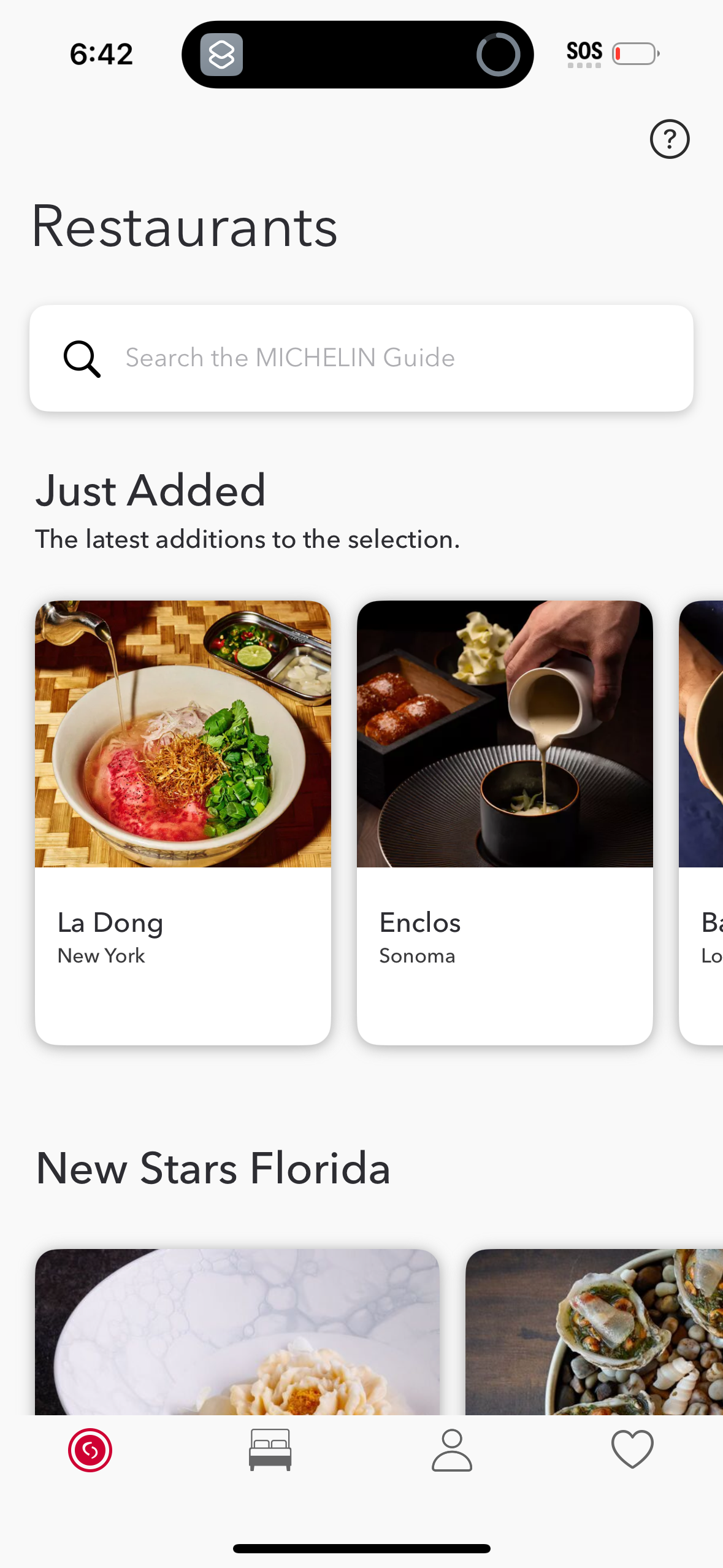Open the MICHELIN Guide restaurants tab icon
This screenshot has width=723, height=1568.
pyautogui.click(x=89, y=1450)
